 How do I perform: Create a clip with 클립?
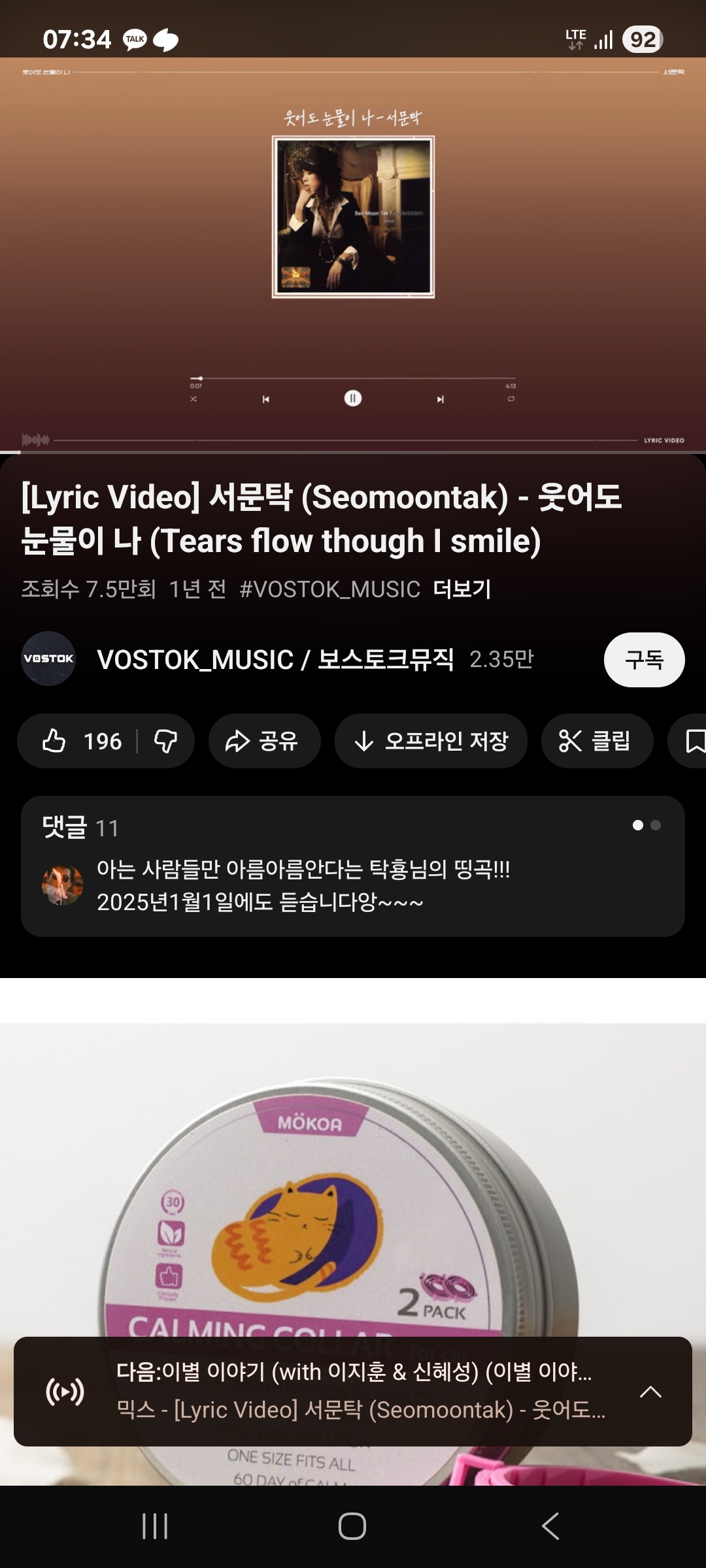point(596,742)
